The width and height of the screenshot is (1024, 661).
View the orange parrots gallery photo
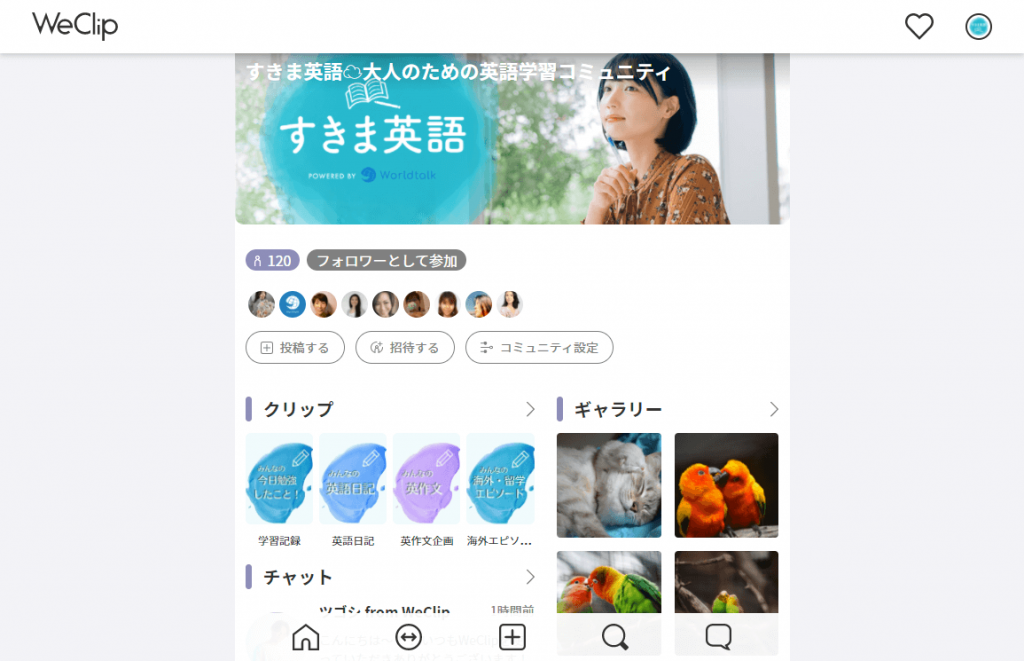pos(726,485)
